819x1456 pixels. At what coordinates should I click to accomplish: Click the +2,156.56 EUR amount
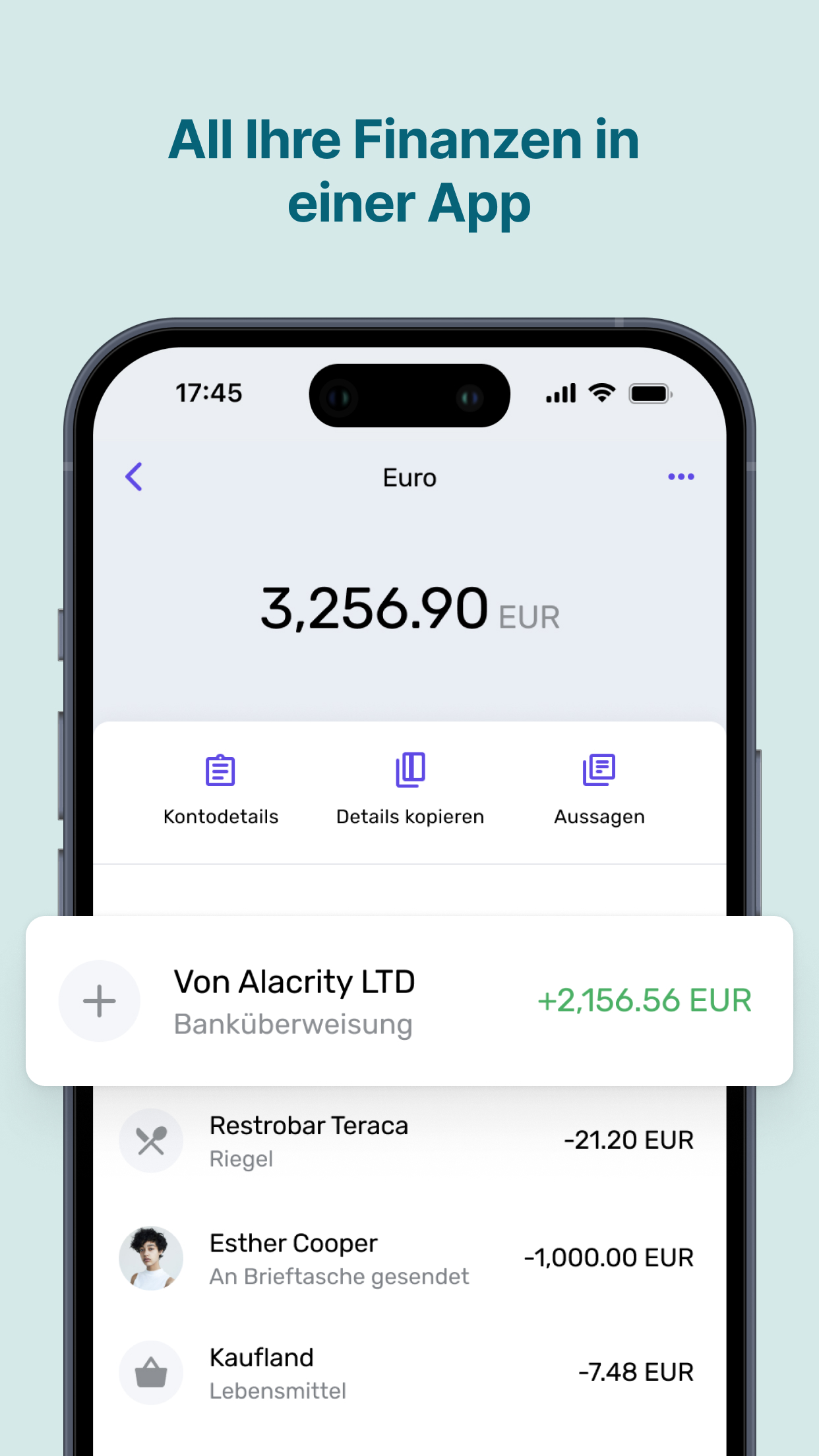point(645,1000)
